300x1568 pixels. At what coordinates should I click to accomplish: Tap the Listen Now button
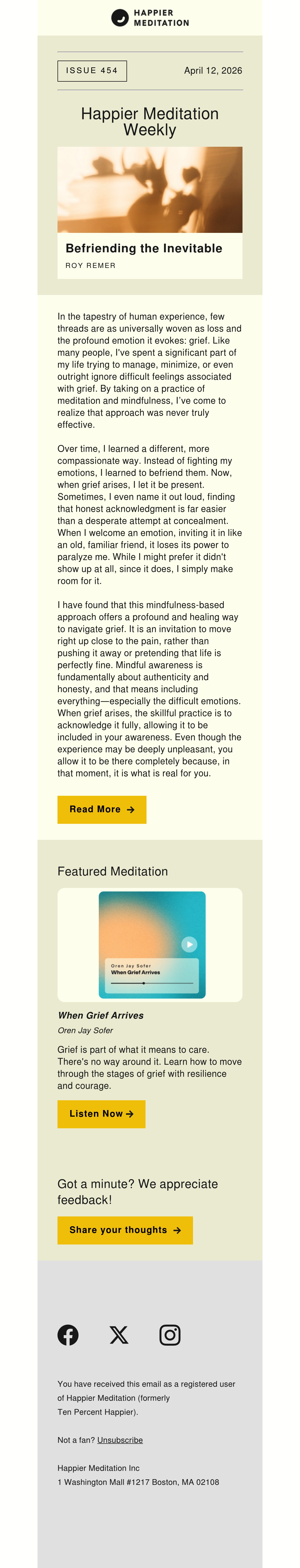[101, 1114]
